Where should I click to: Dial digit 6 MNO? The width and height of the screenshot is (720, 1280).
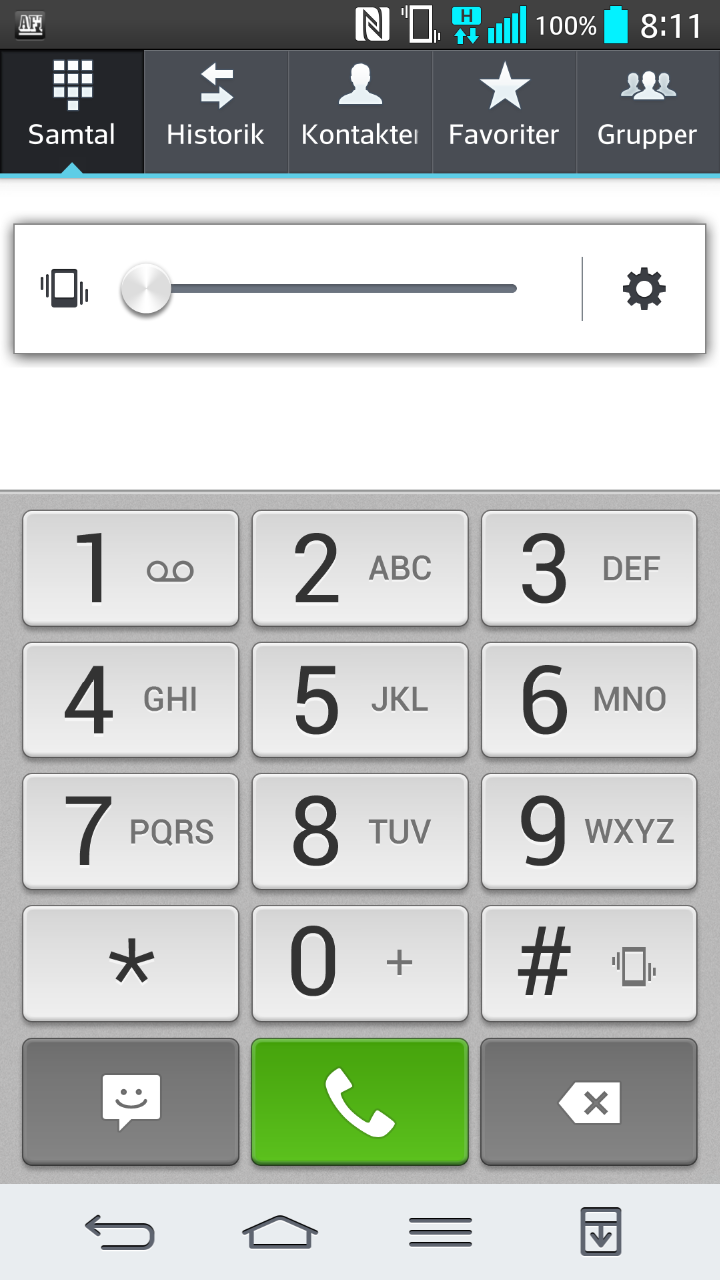pyautogui.click(x=589, y=700)
